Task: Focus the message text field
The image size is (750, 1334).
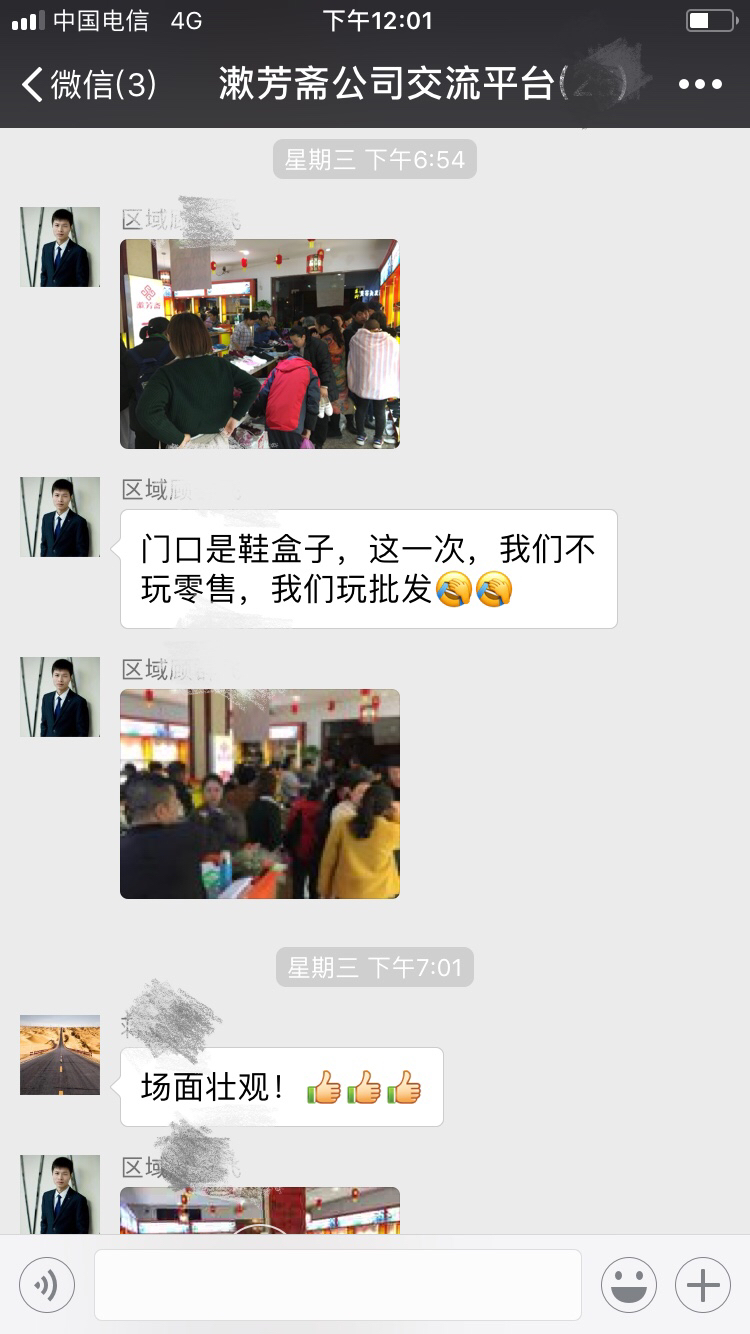Action: coord(338,1285)
